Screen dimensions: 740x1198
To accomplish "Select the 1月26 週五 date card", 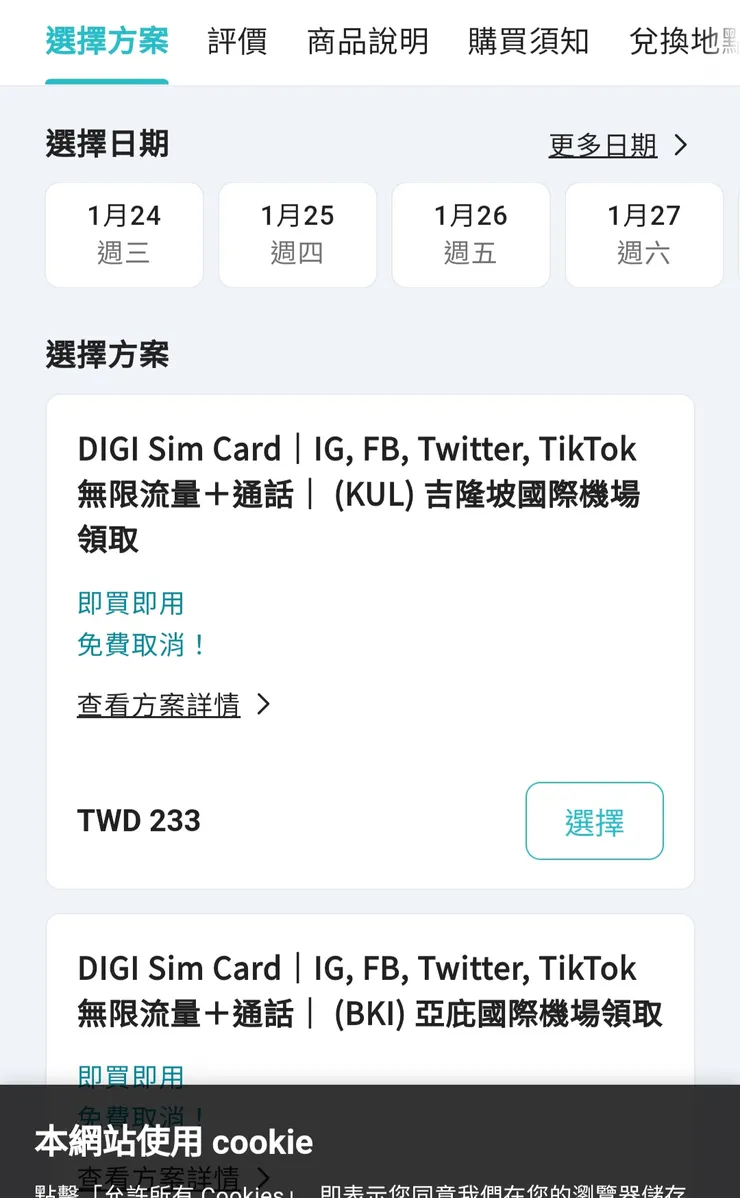I will (470, 234).
